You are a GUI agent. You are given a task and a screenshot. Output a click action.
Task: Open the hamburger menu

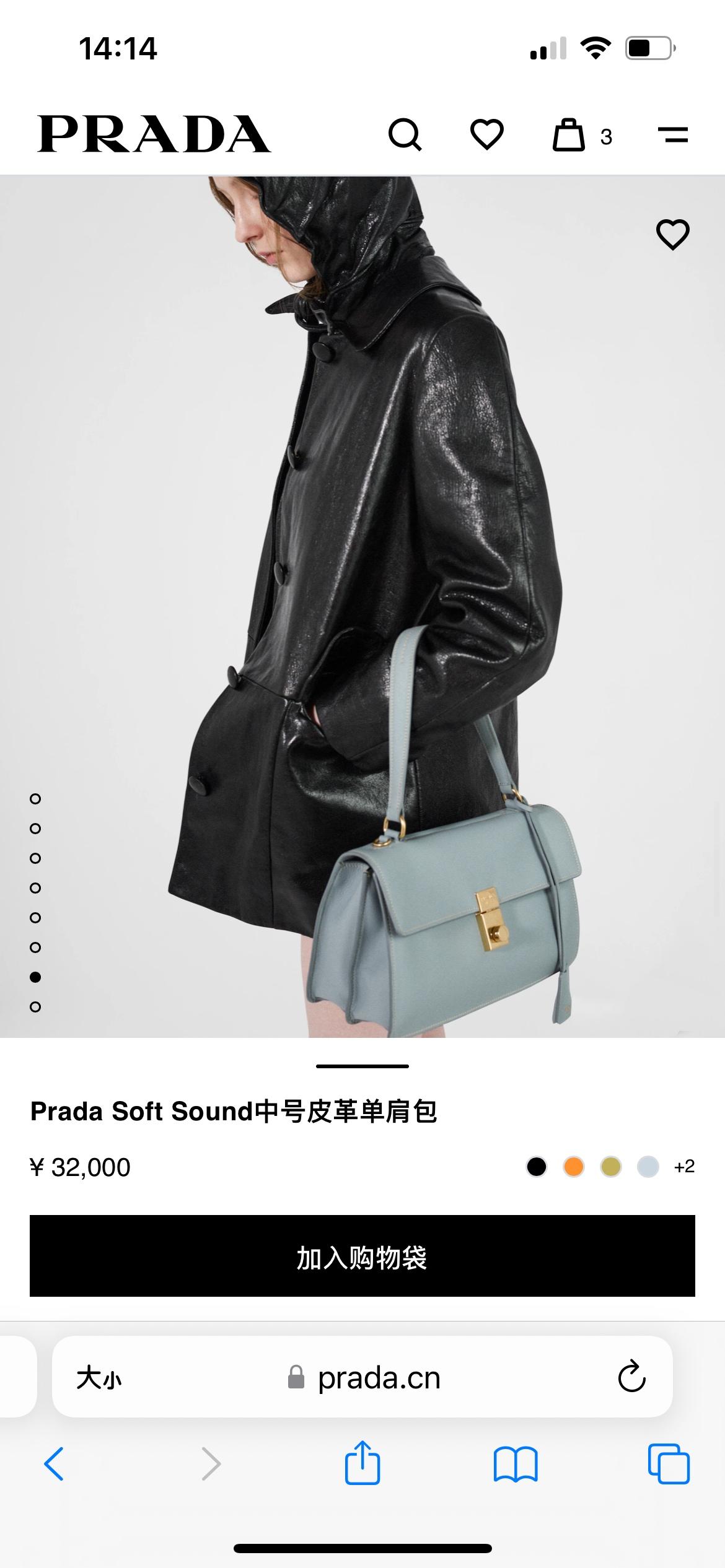[673, 134]
